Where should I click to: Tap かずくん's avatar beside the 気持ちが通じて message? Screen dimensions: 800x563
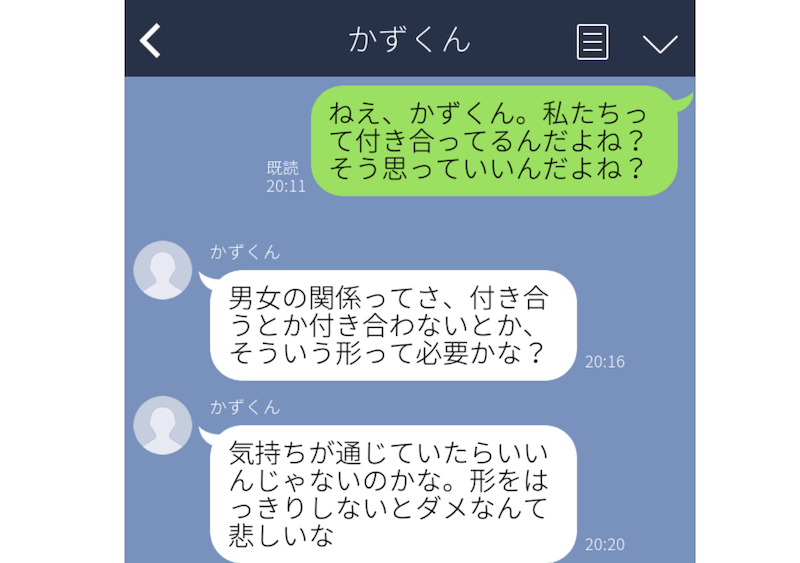(162, 425)
